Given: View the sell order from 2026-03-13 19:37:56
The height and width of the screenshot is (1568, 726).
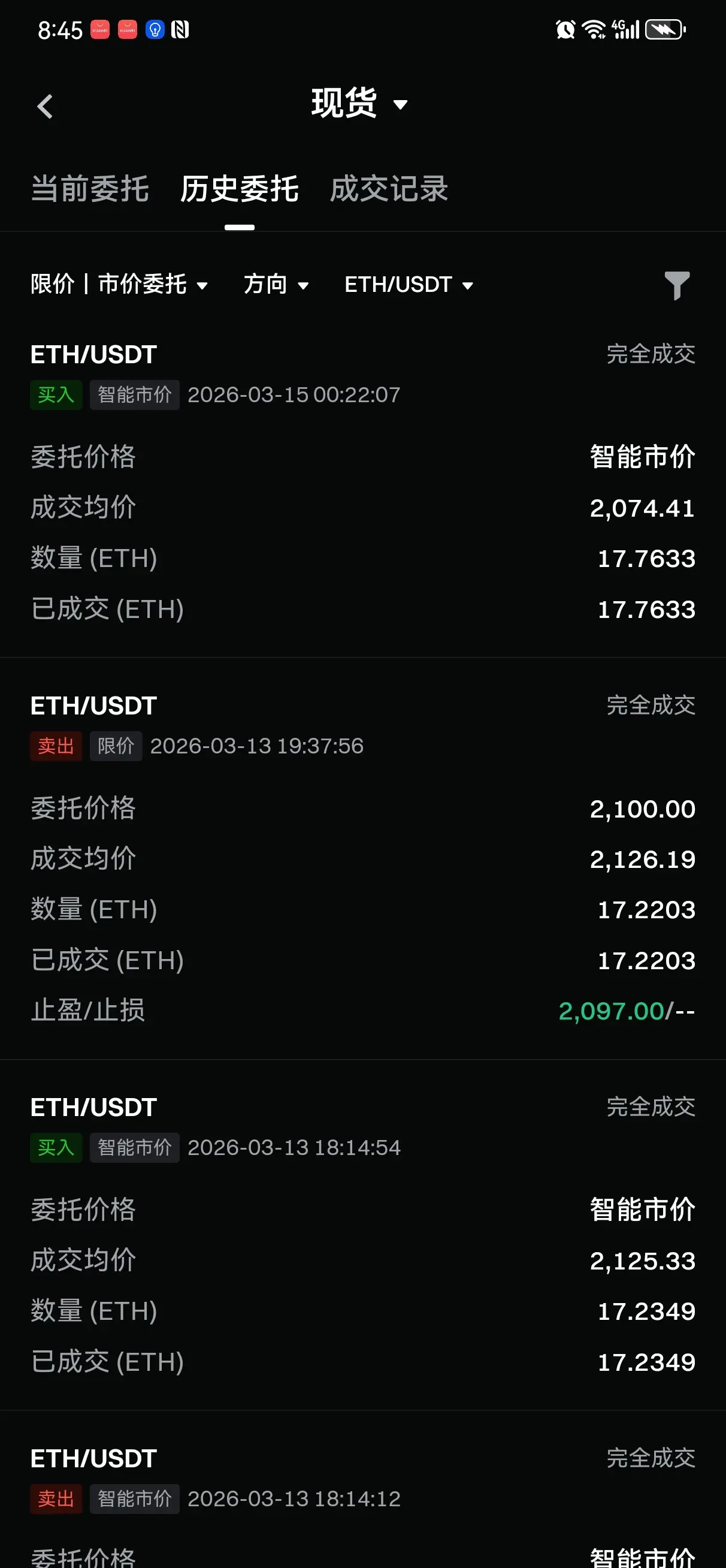Looking at the screenshot, I should coord(362,858).
